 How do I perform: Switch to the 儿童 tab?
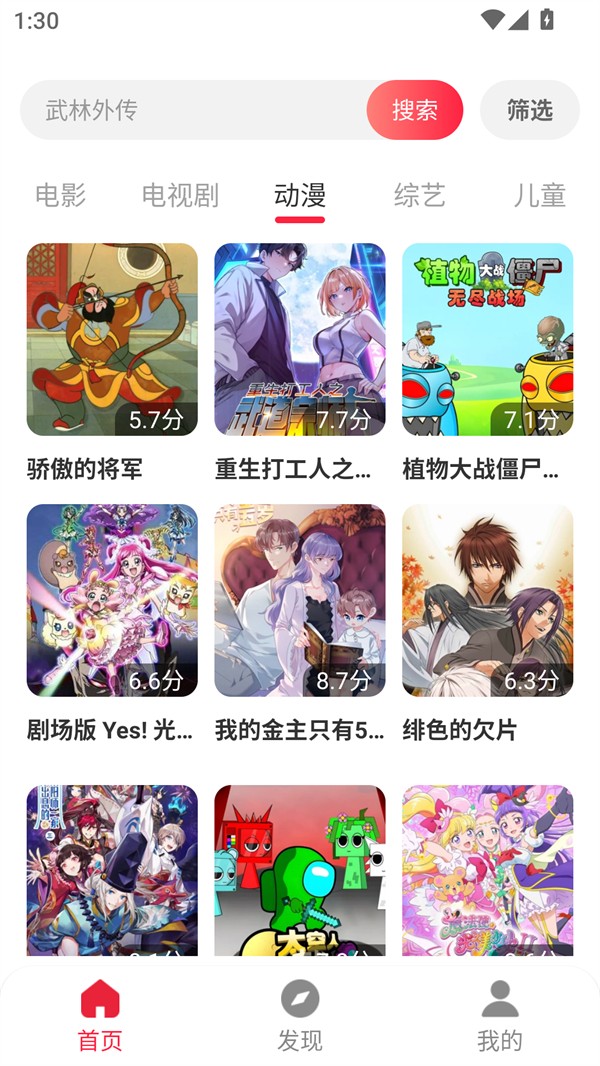[540, 195]
